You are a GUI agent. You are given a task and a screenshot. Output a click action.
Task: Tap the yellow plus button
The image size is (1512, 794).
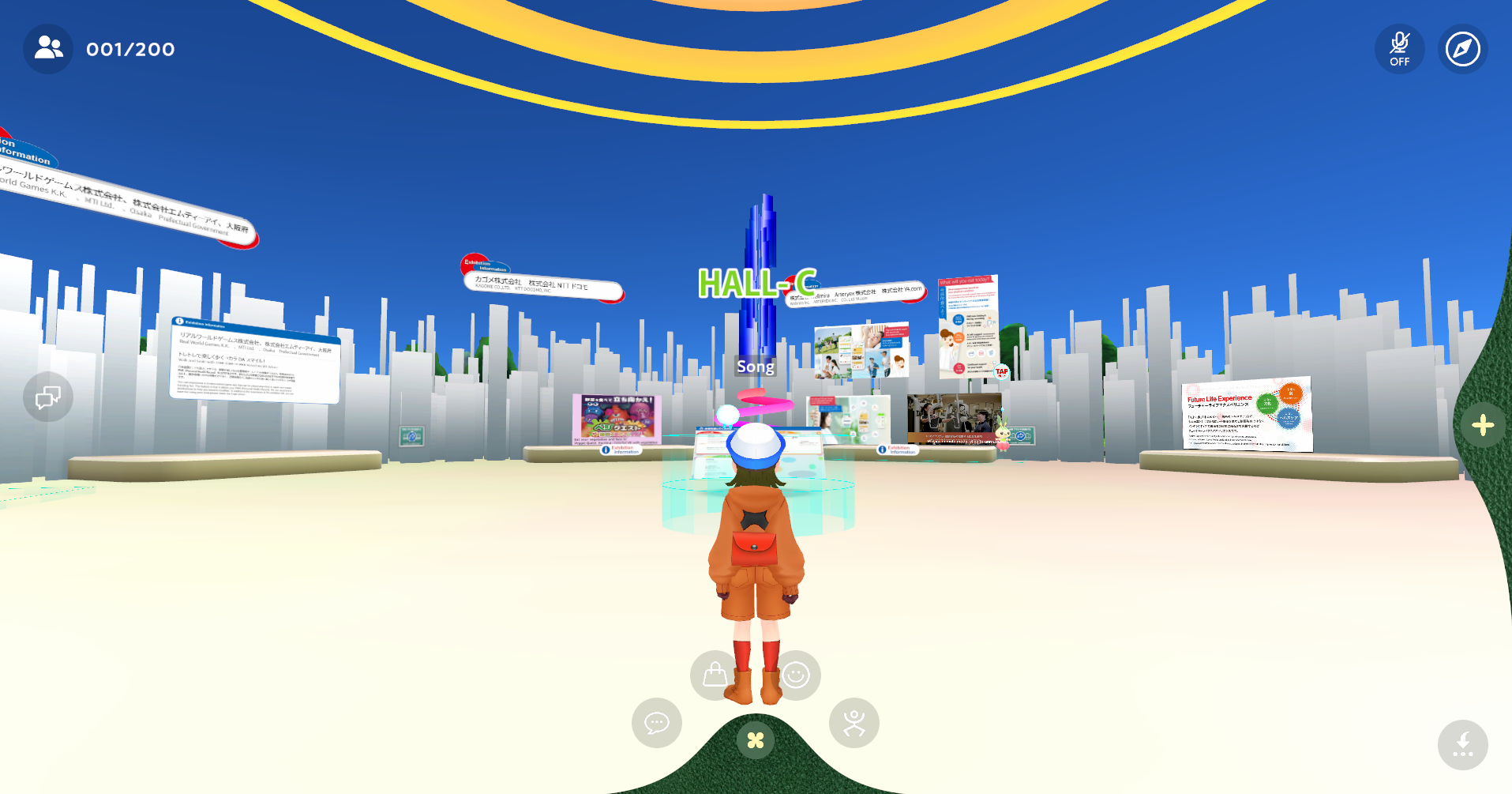(x=1482, y=425)
